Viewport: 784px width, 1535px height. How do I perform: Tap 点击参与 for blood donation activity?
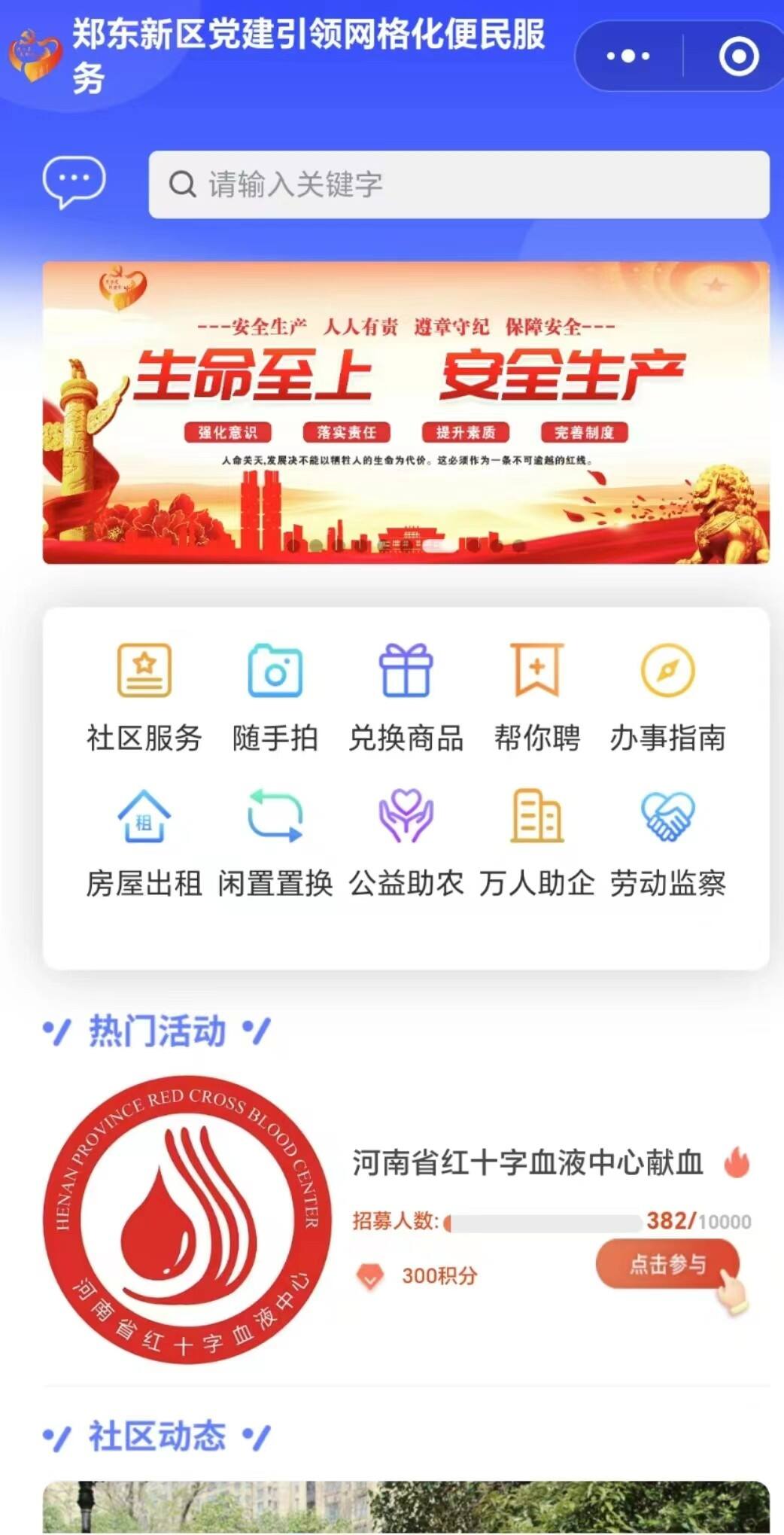click(x=668, y=1264)
